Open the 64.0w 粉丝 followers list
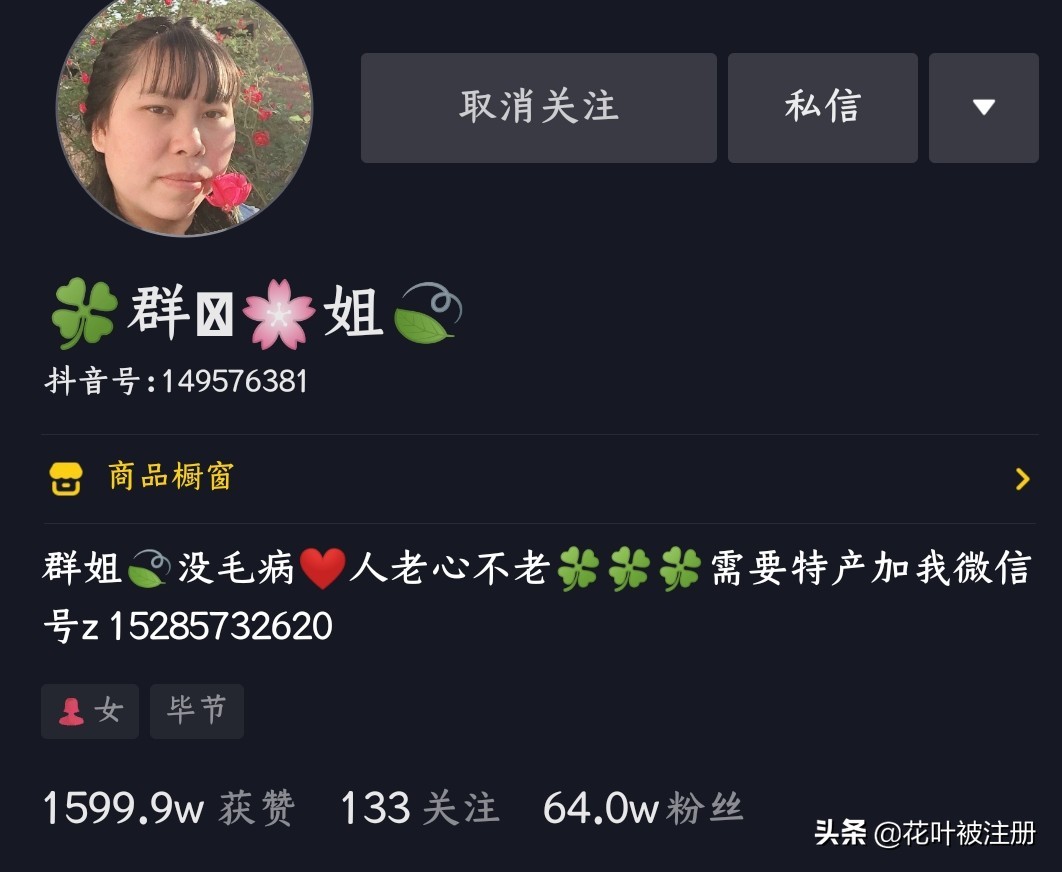The image size is (1062, 872). [x=643, y=808]
